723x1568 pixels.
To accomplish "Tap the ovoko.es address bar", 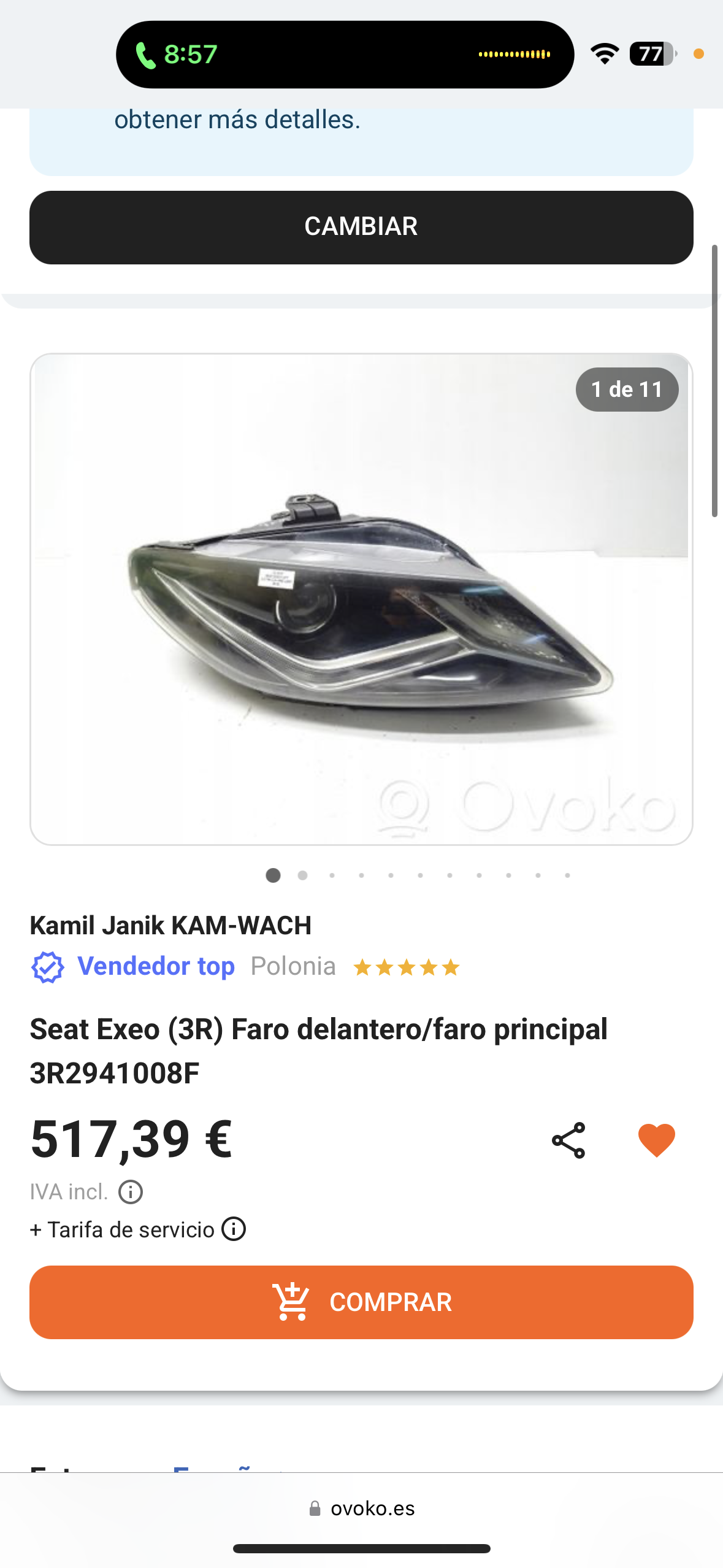I will coord(361,1508).
